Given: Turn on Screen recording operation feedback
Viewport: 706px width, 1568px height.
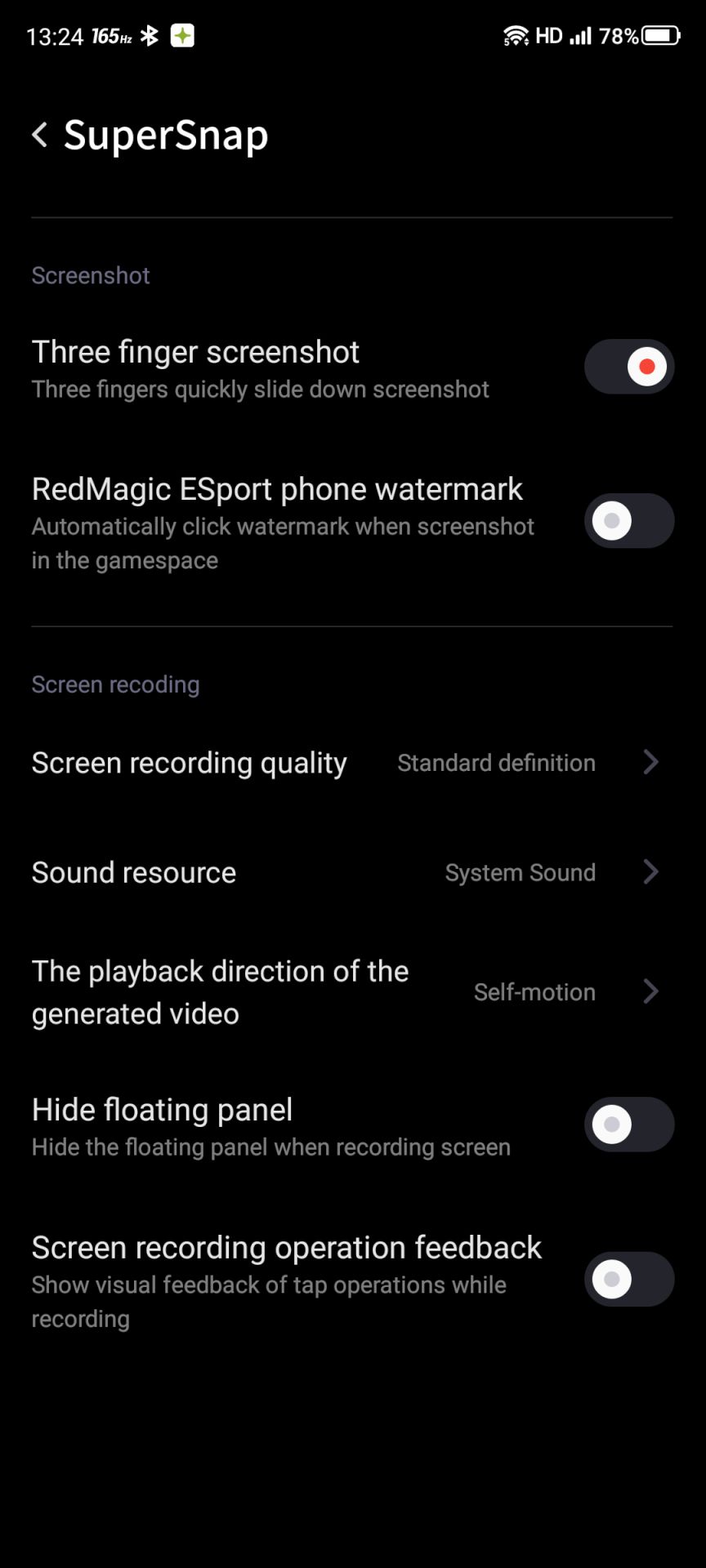Looking at the screenshot, I should 628,1279.
